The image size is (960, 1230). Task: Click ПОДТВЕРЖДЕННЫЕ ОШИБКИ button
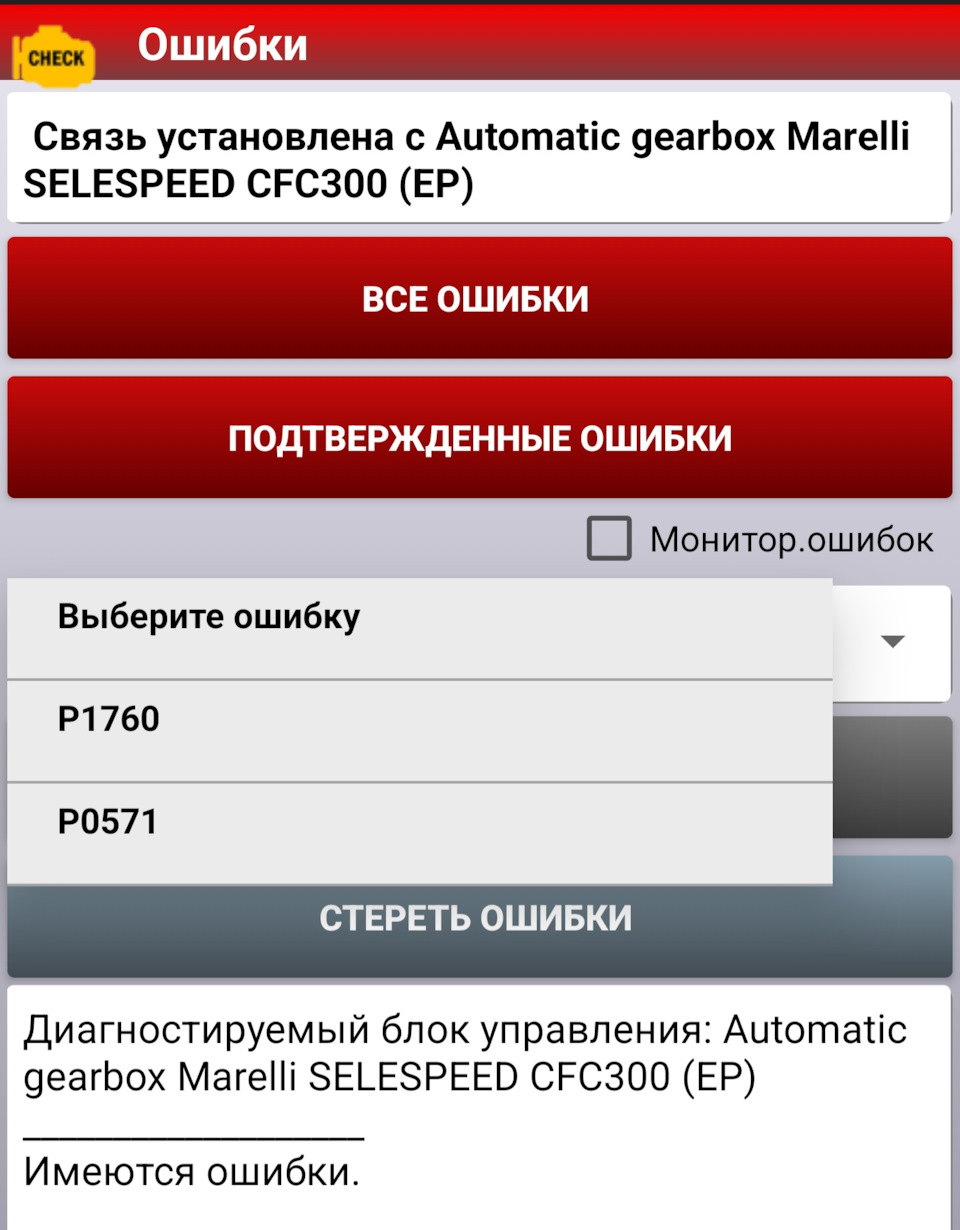coord(480,436)
